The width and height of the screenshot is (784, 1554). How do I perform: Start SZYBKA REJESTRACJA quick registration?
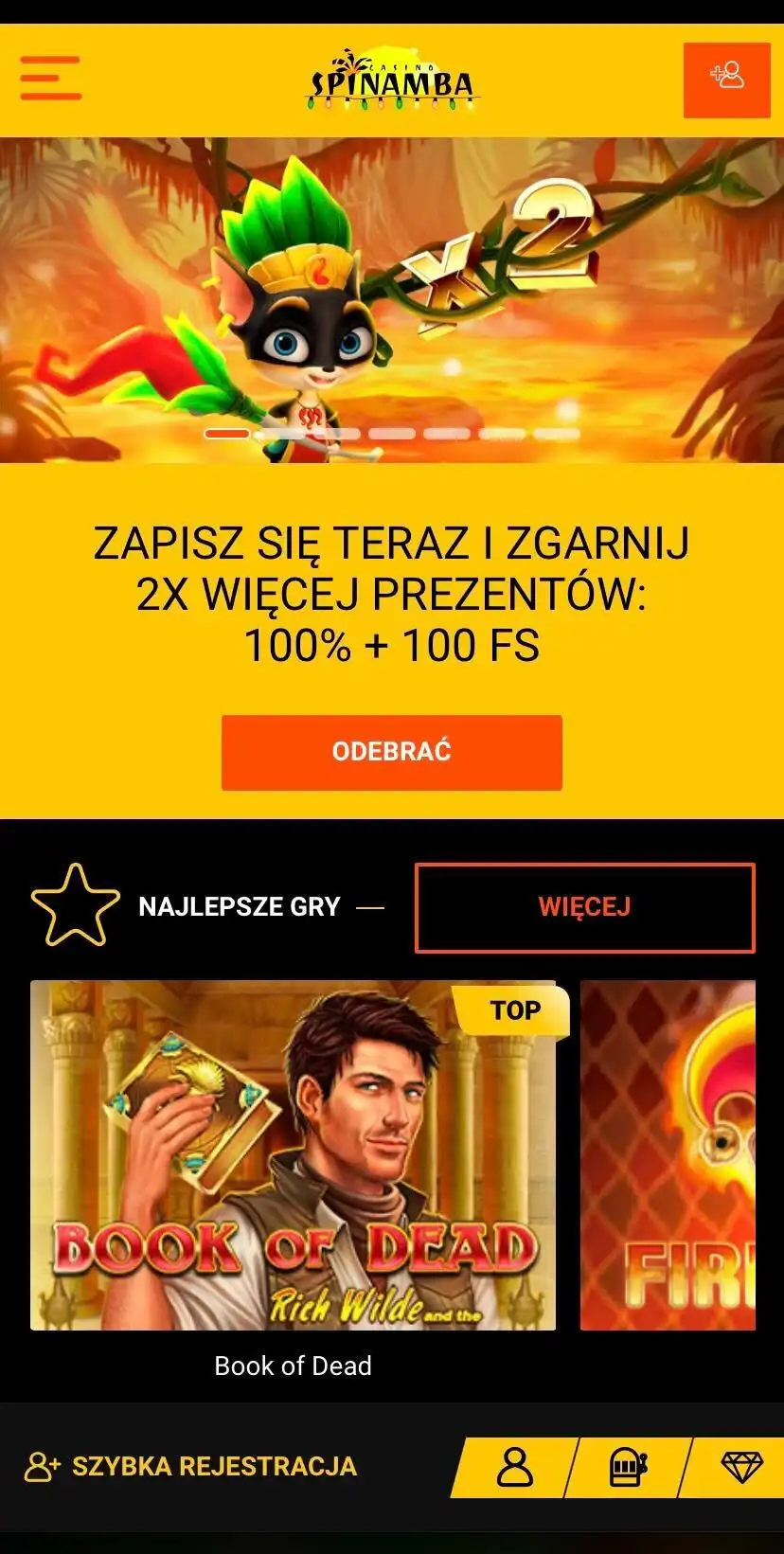(191, 1466)
